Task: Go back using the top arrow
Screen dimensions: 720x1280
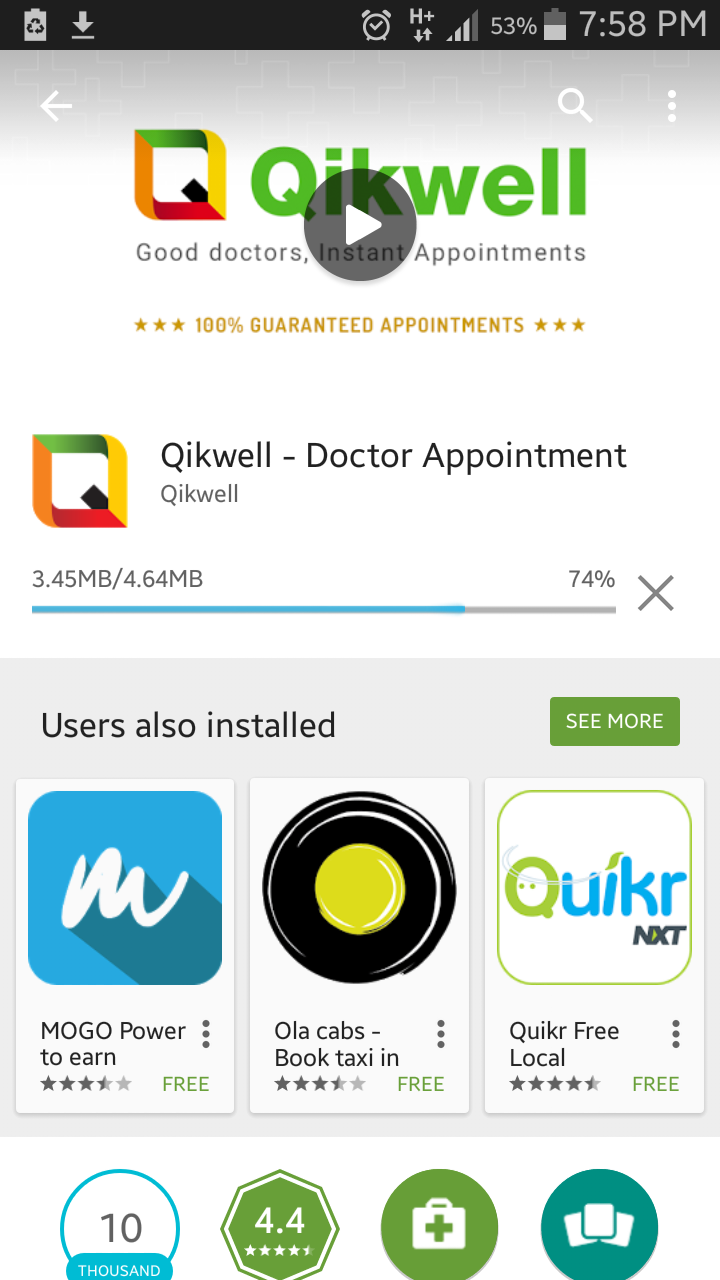Action: (x=56, y=106)
